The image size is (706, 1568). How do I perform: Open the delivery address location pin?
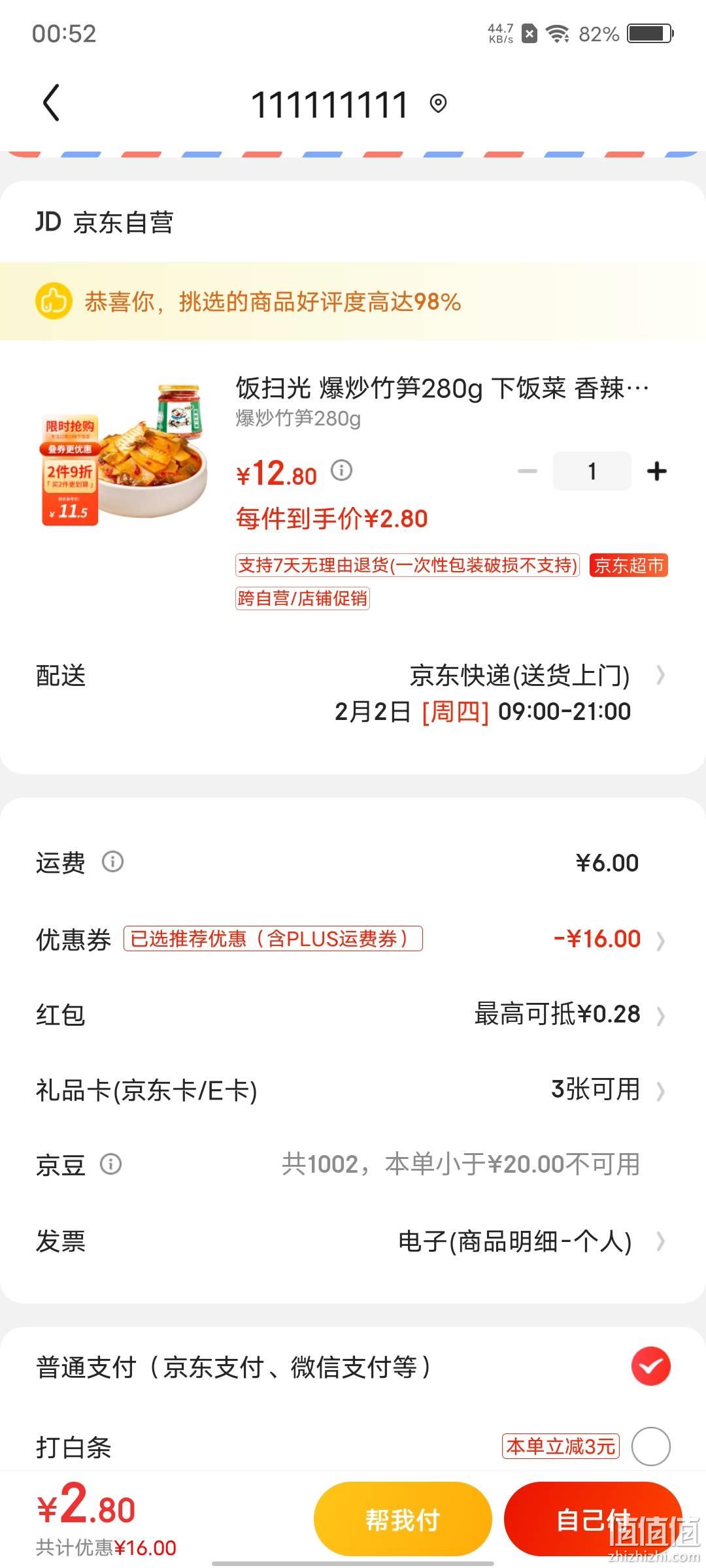click(438, 103)
